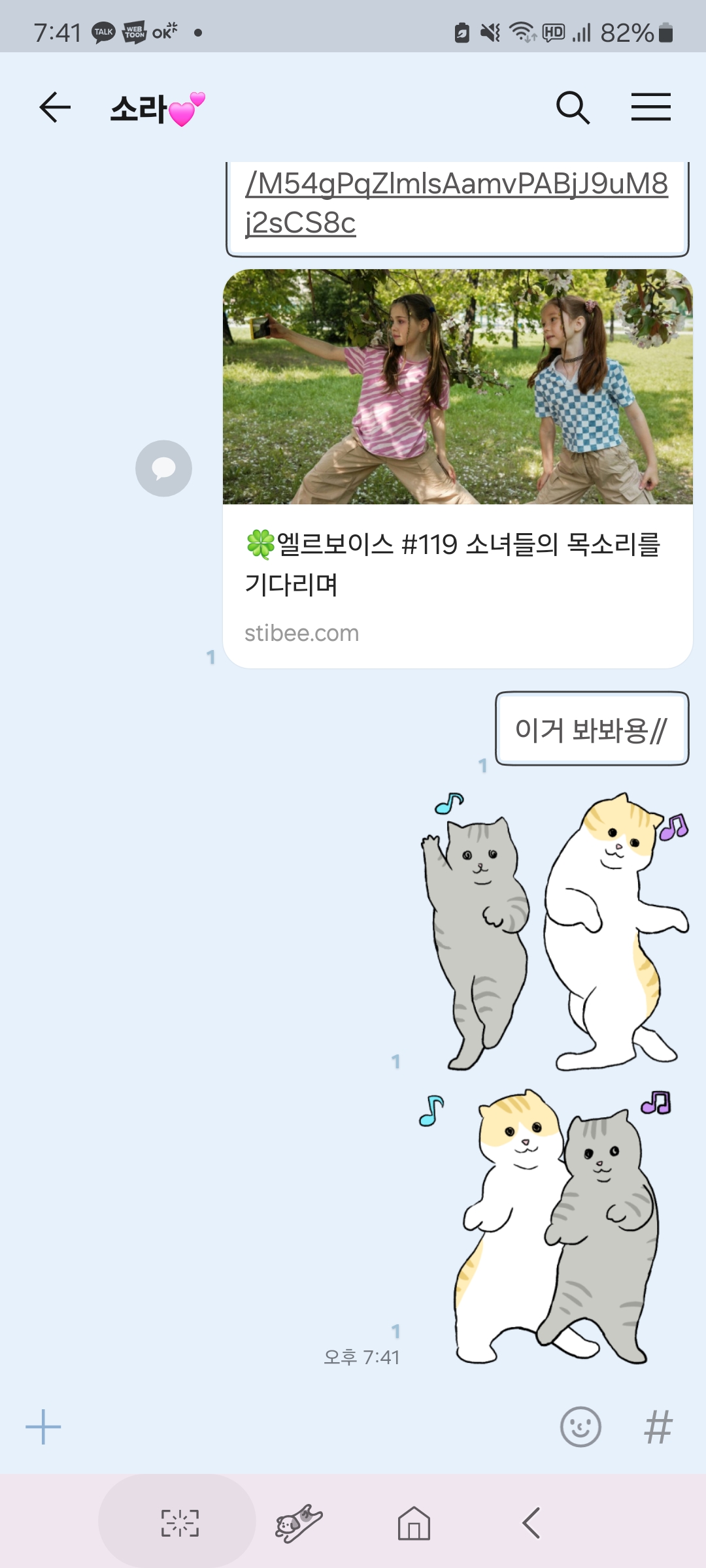Open the plus attachment menu
Viewport: 706px width, 1568px height.
pos(43,1427)
